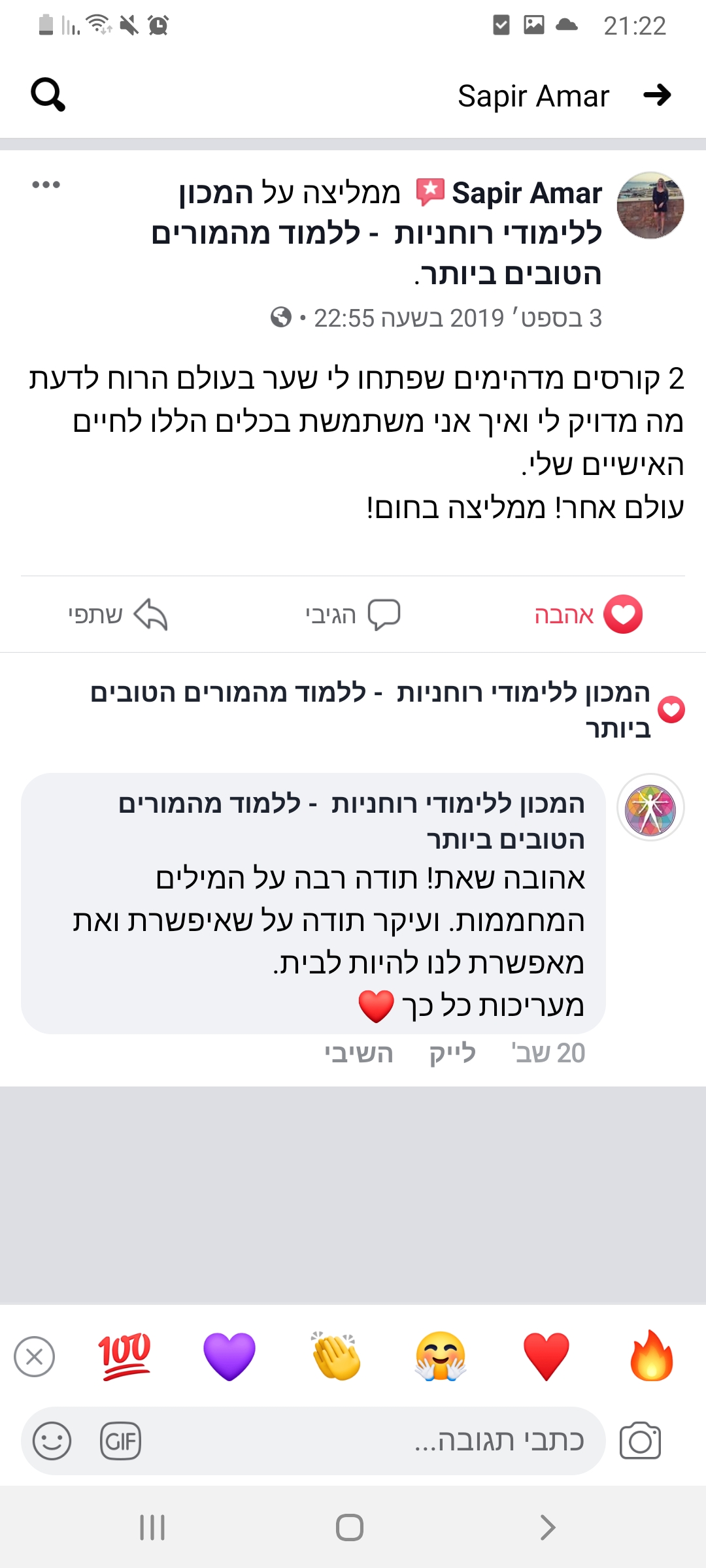Open the institute's page avatar in comment
This screenshot has width=706, height=1568.
(650, 808)
